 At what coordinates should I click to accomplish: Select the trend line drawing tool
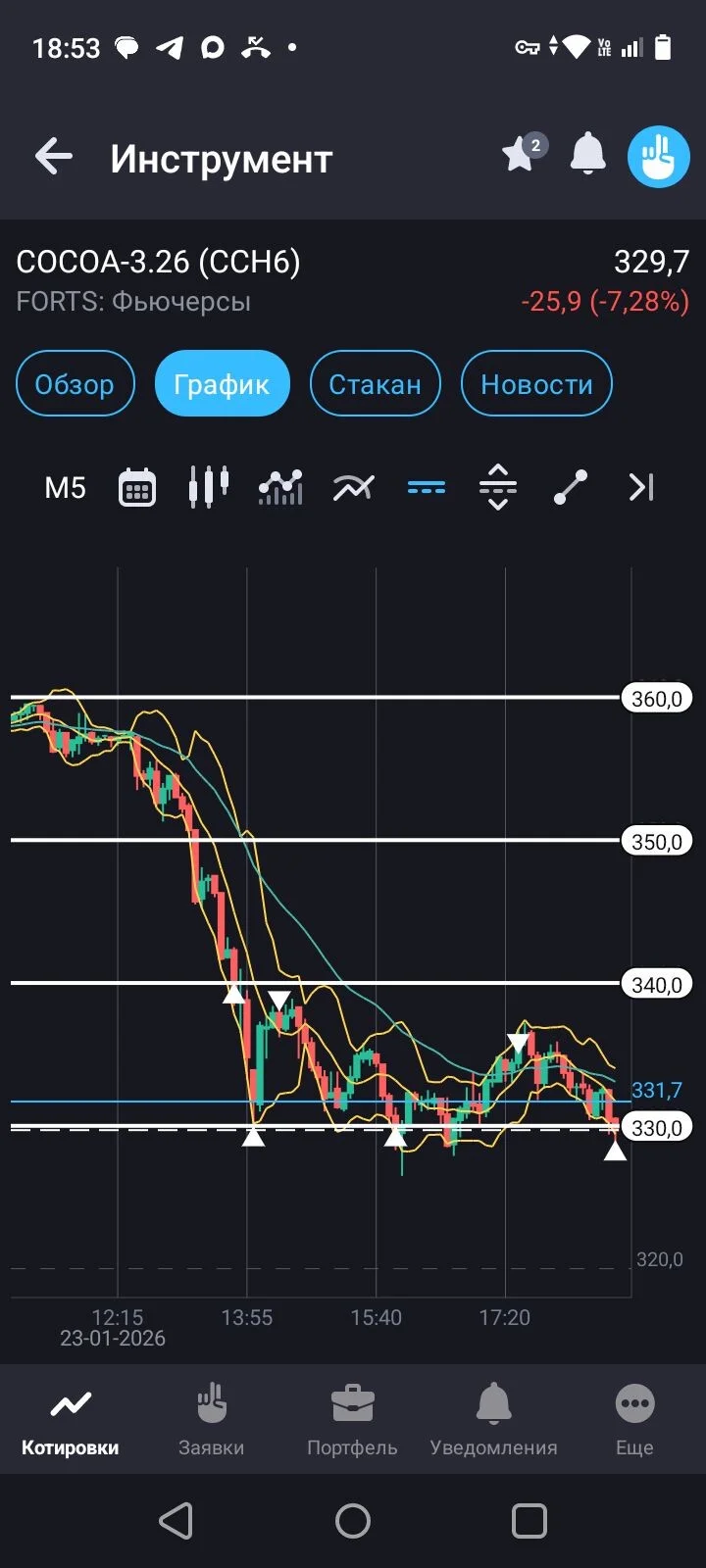[571, 487]
